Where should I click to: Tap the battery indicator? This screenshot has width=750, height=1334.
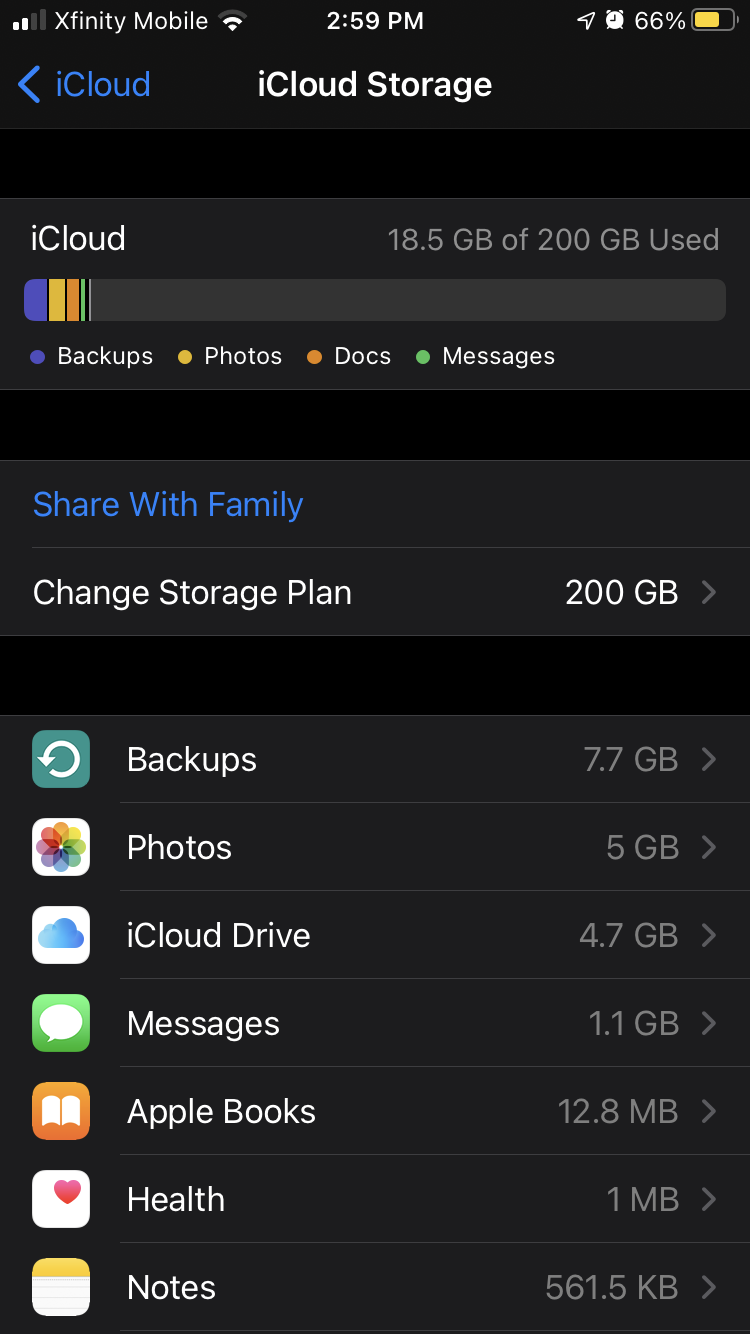(713, 18)
